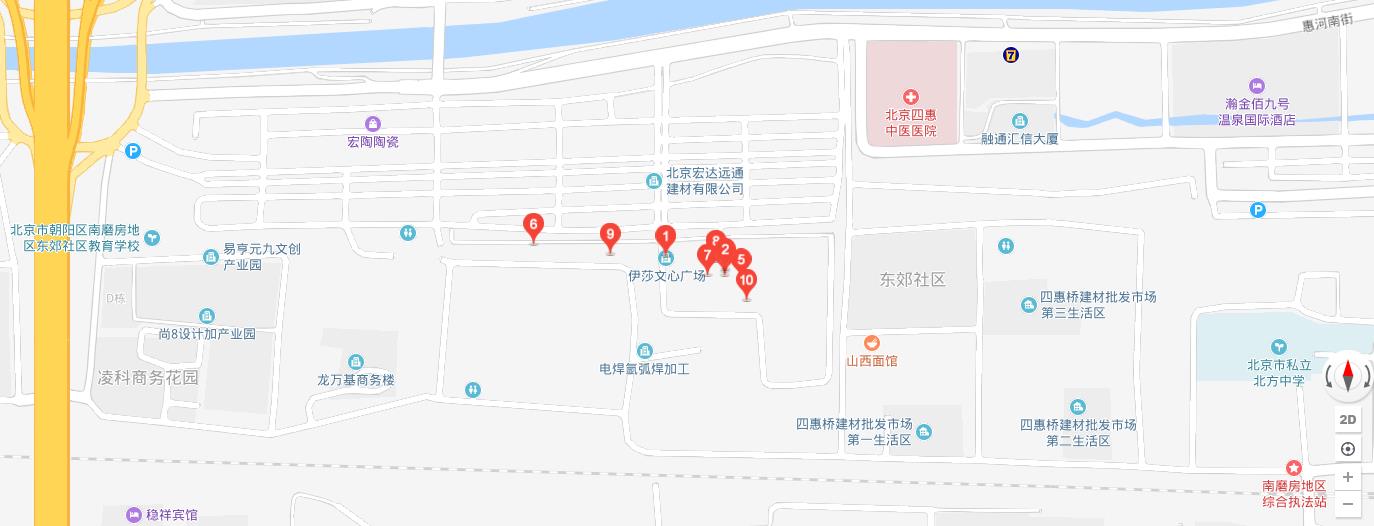Zoom in with the plus button
The width and height of the screenshot is (1374, 526).
[x=1348, y=477]
